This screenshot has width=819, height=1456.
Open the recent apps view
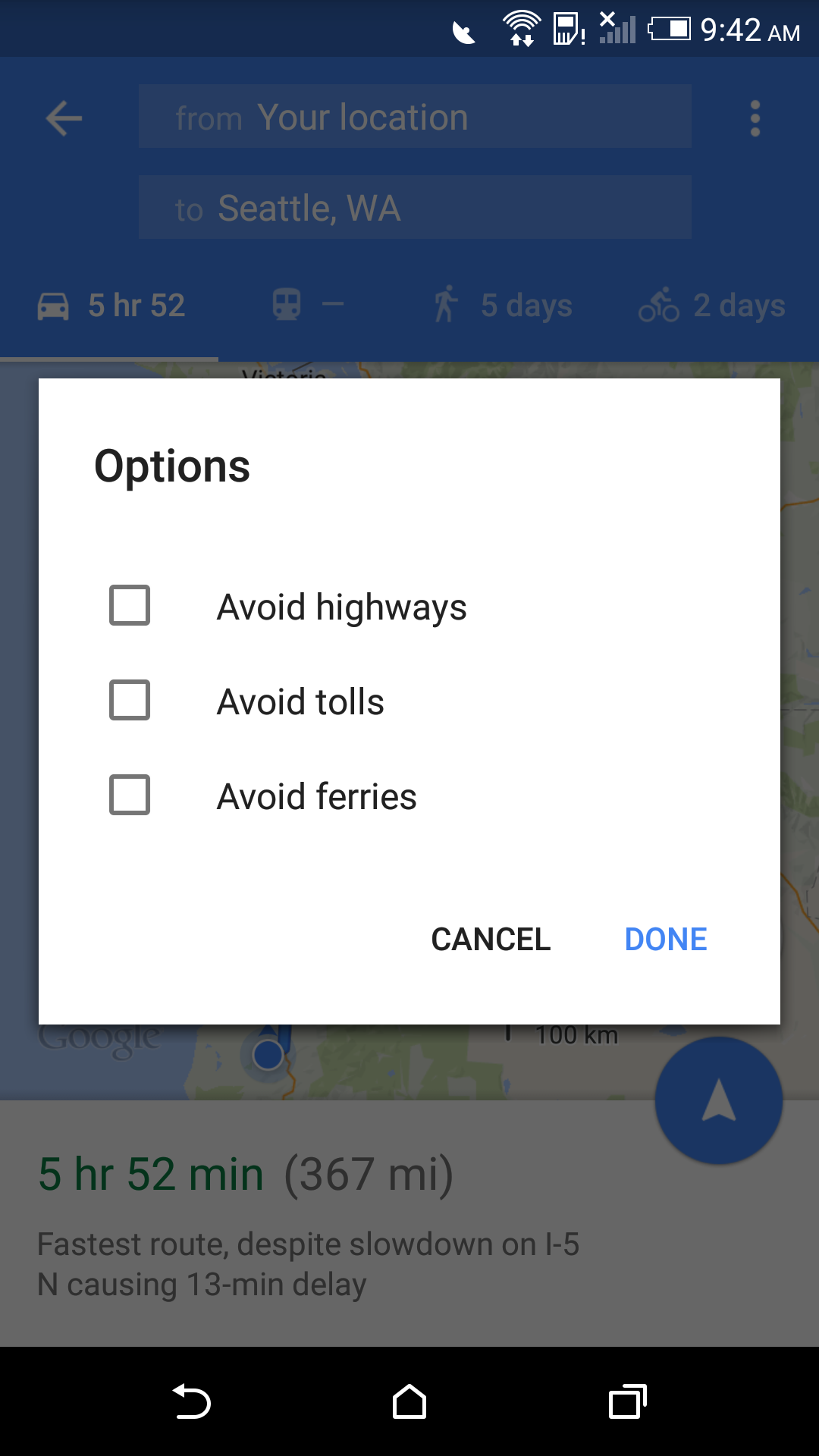(628, 1401)
